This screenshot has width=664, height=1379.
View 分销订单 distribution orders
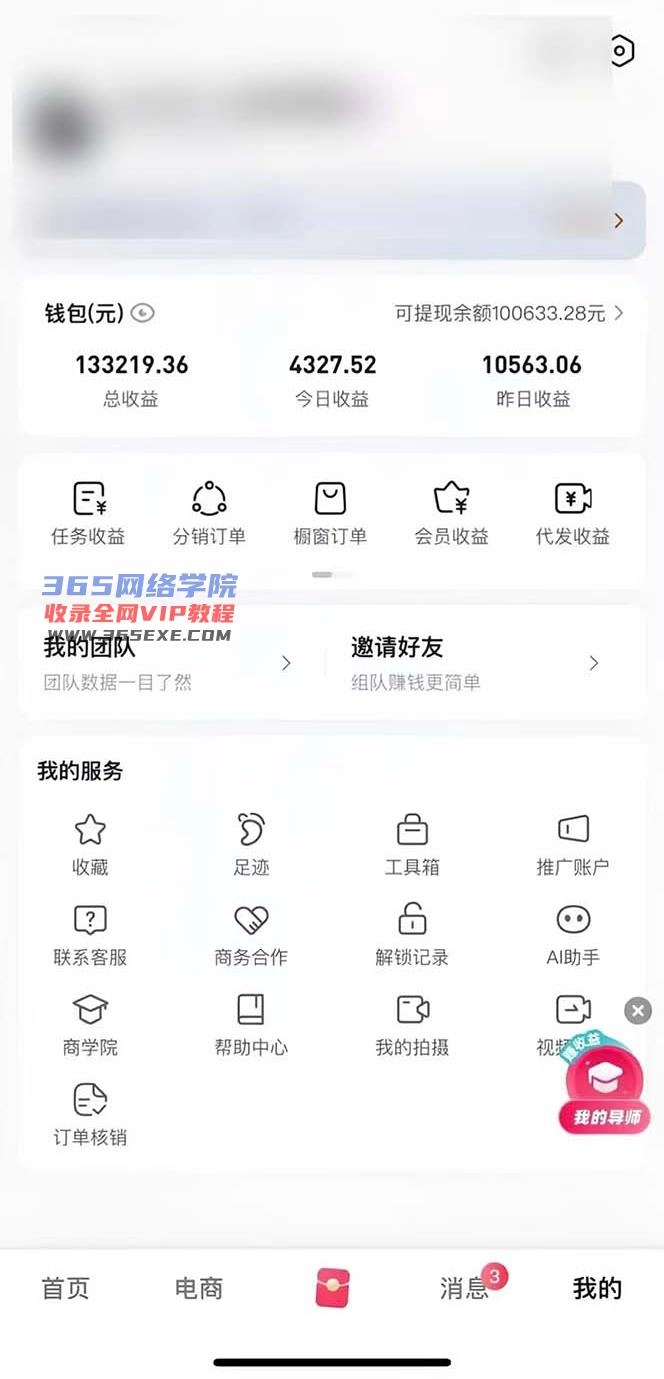(209, 514)
